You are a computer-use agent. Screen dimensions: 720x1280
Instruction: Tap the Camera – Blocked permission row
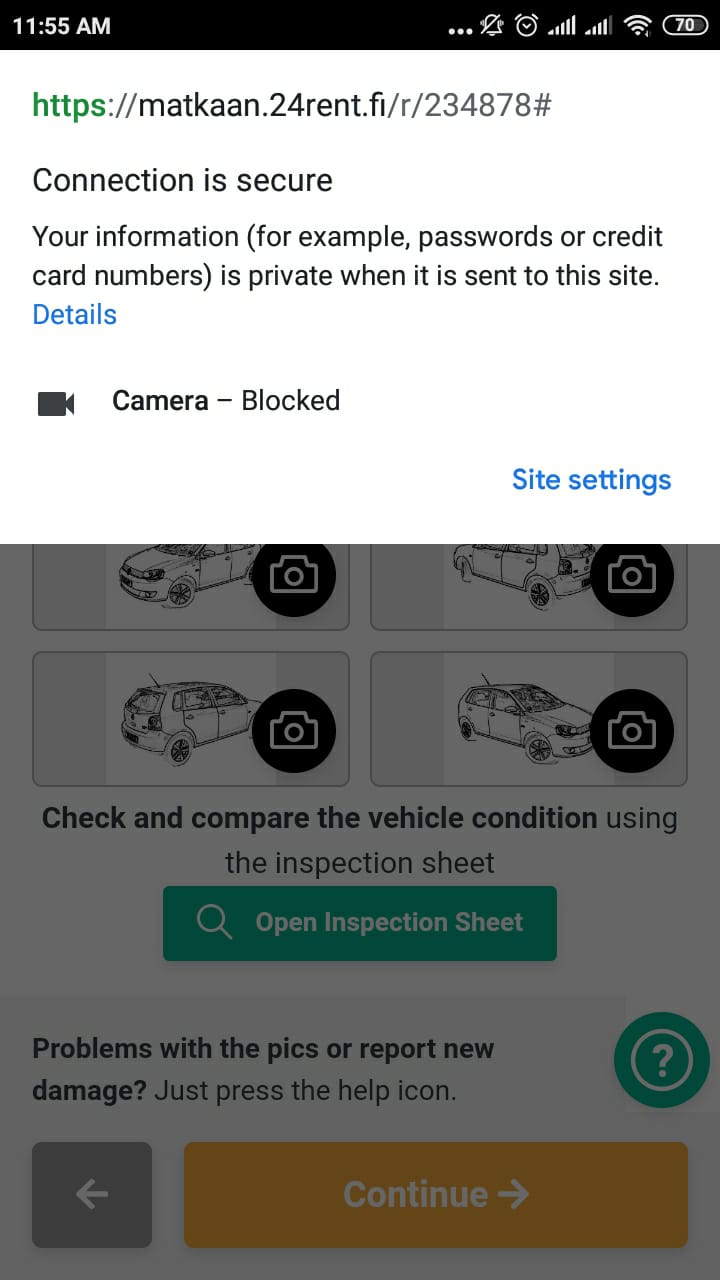(x=225, y=401)
